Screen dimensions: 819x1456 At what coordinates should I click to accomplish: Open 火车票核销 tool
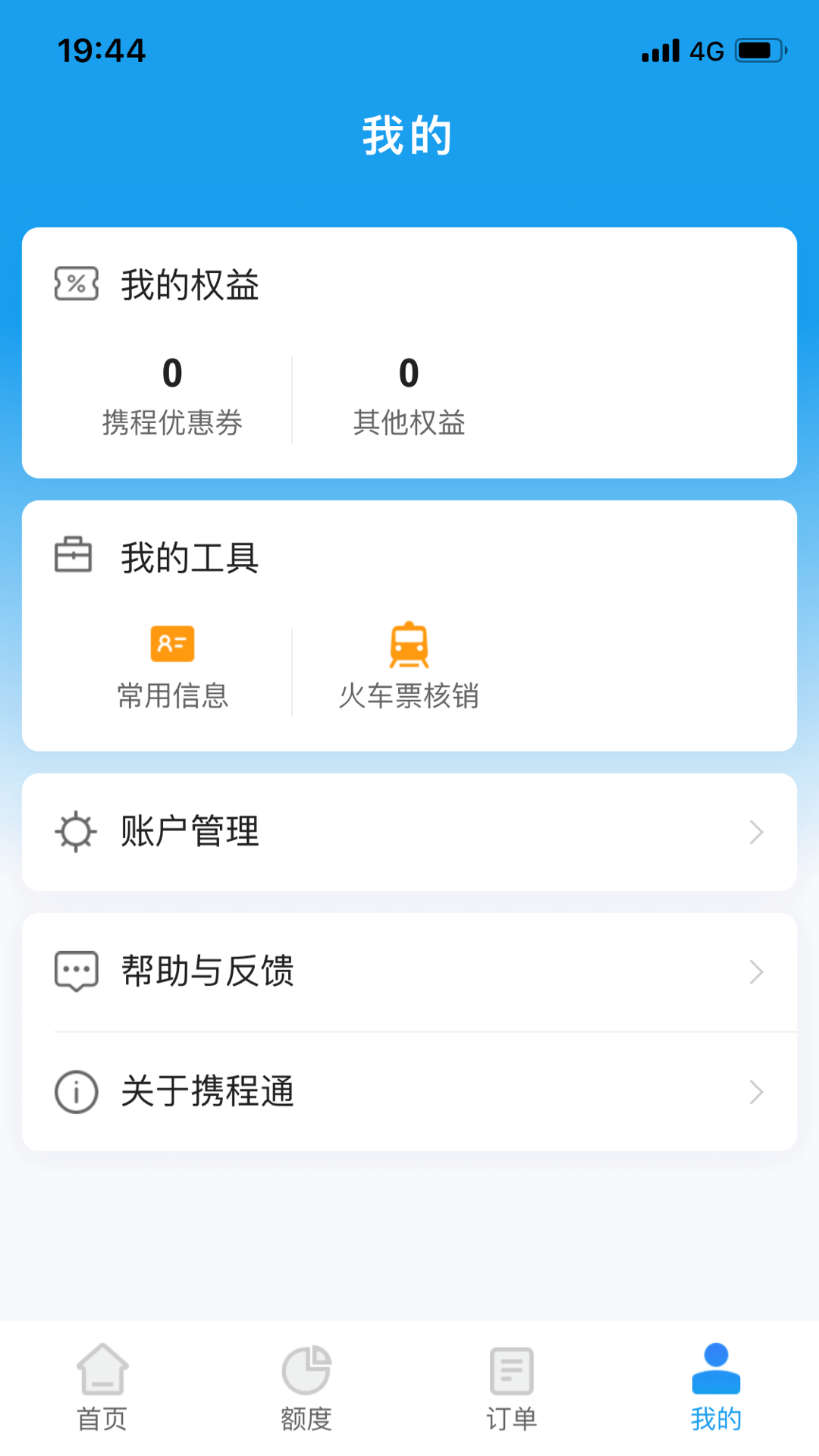point(409,668)
